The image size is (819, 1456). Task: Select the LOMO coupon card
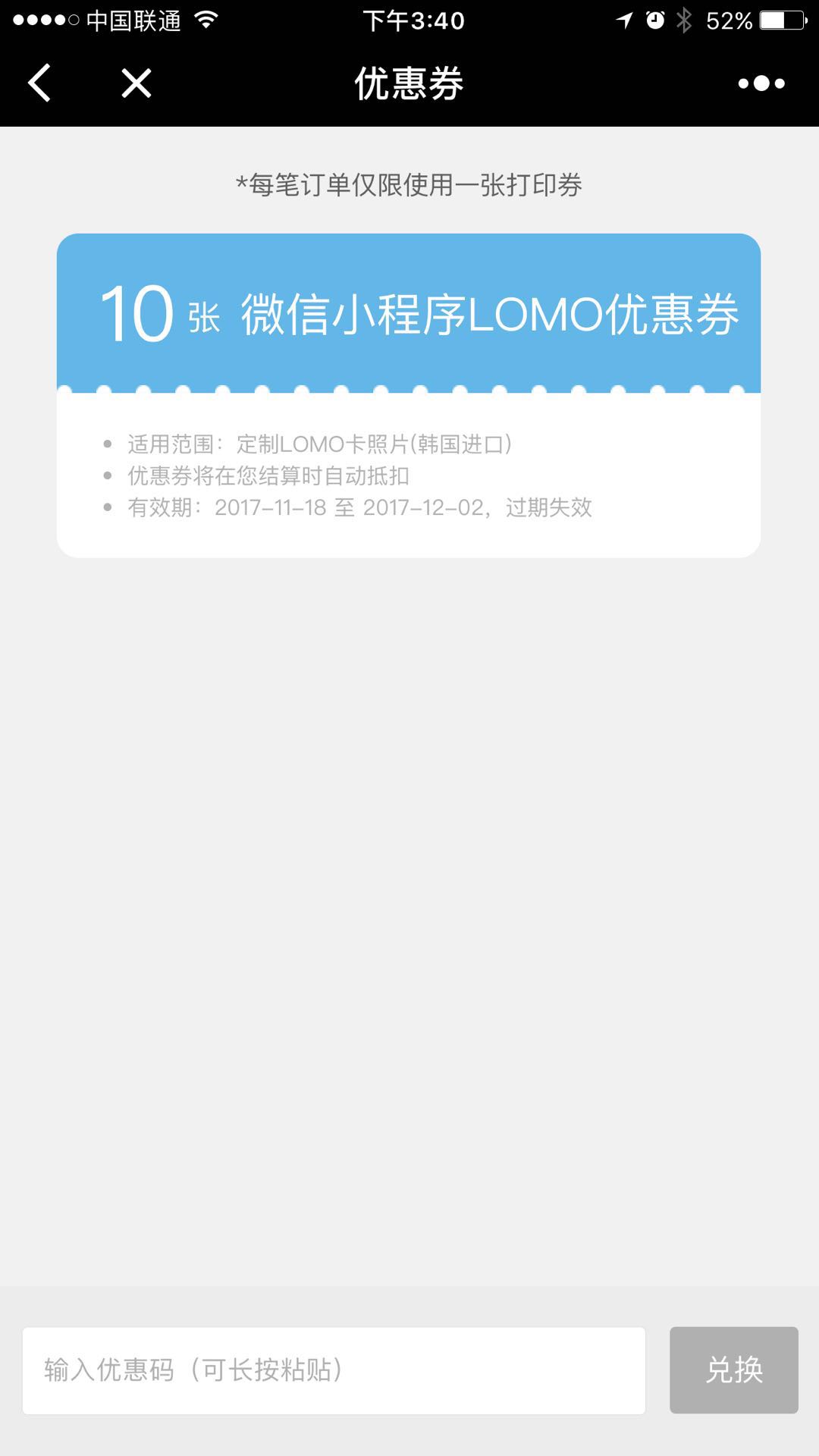[409, 395]
